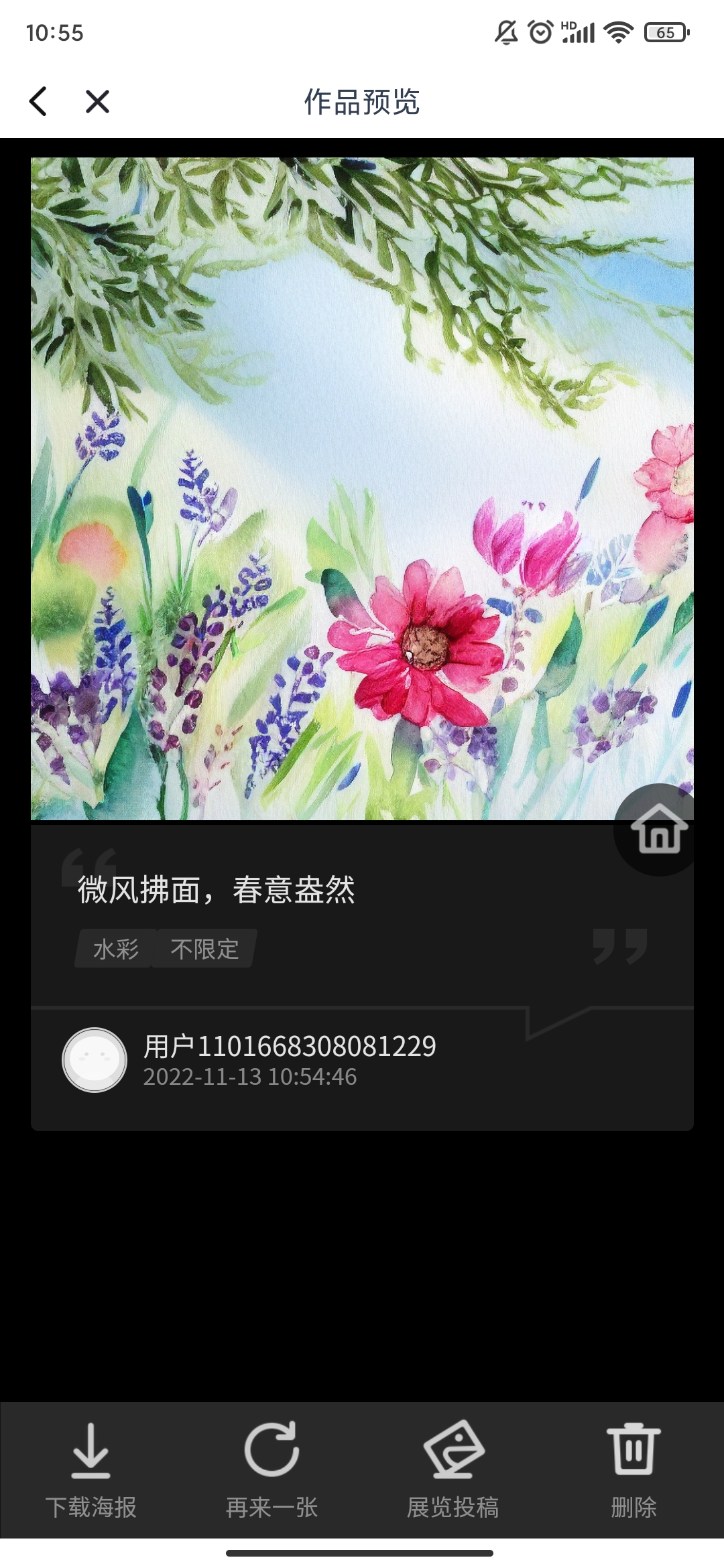Tap the 作品预览 title bar

click(362, 102)
